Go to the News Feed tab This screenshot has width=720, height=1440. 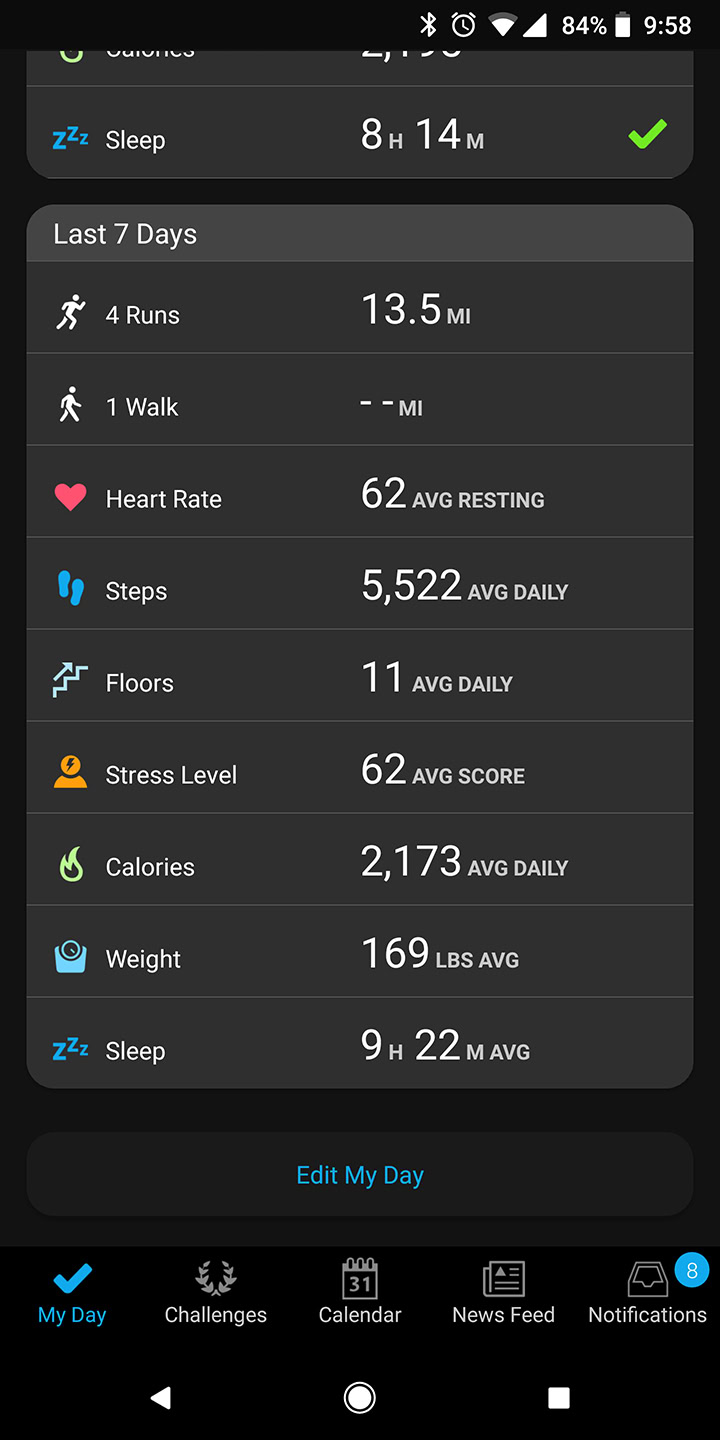click(503, 1293)
